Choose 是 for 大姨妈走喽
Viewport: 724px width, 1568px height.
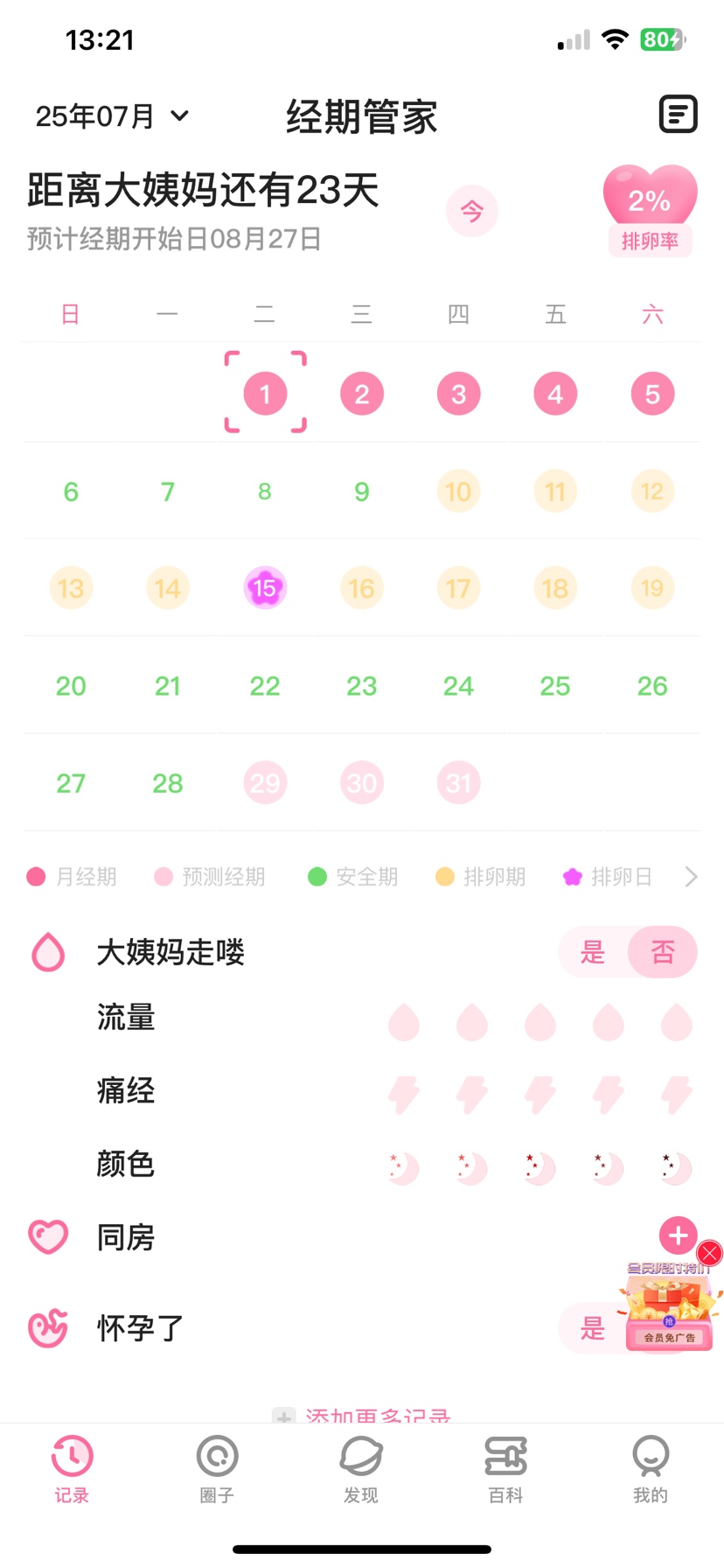[x=593, y=952]
